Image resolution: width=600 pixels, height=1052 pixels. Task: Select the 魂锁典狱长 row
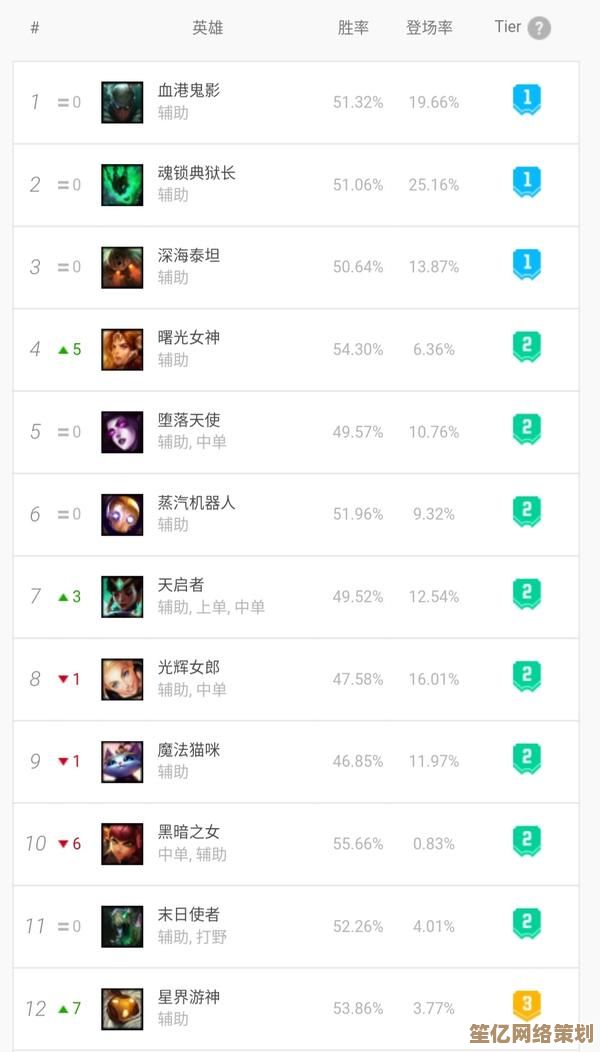tap(197, 173)
